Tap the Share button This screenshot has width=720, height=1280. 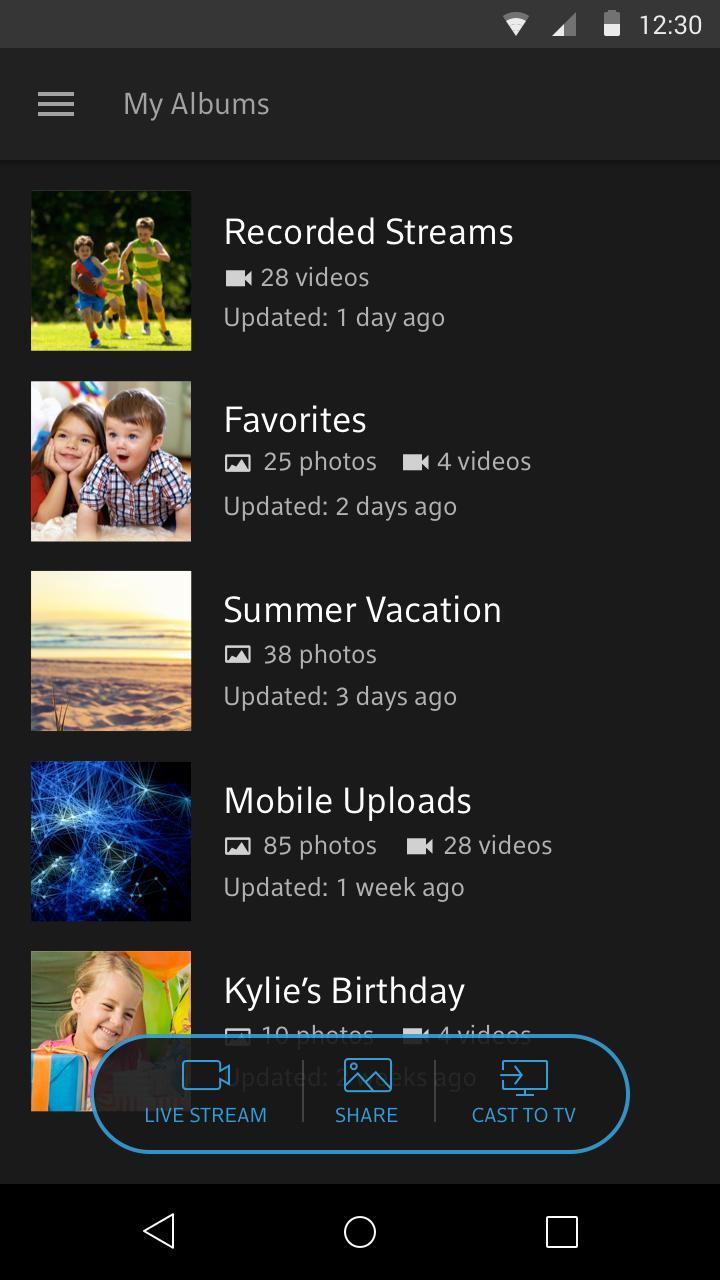[x=367, y=1092]
